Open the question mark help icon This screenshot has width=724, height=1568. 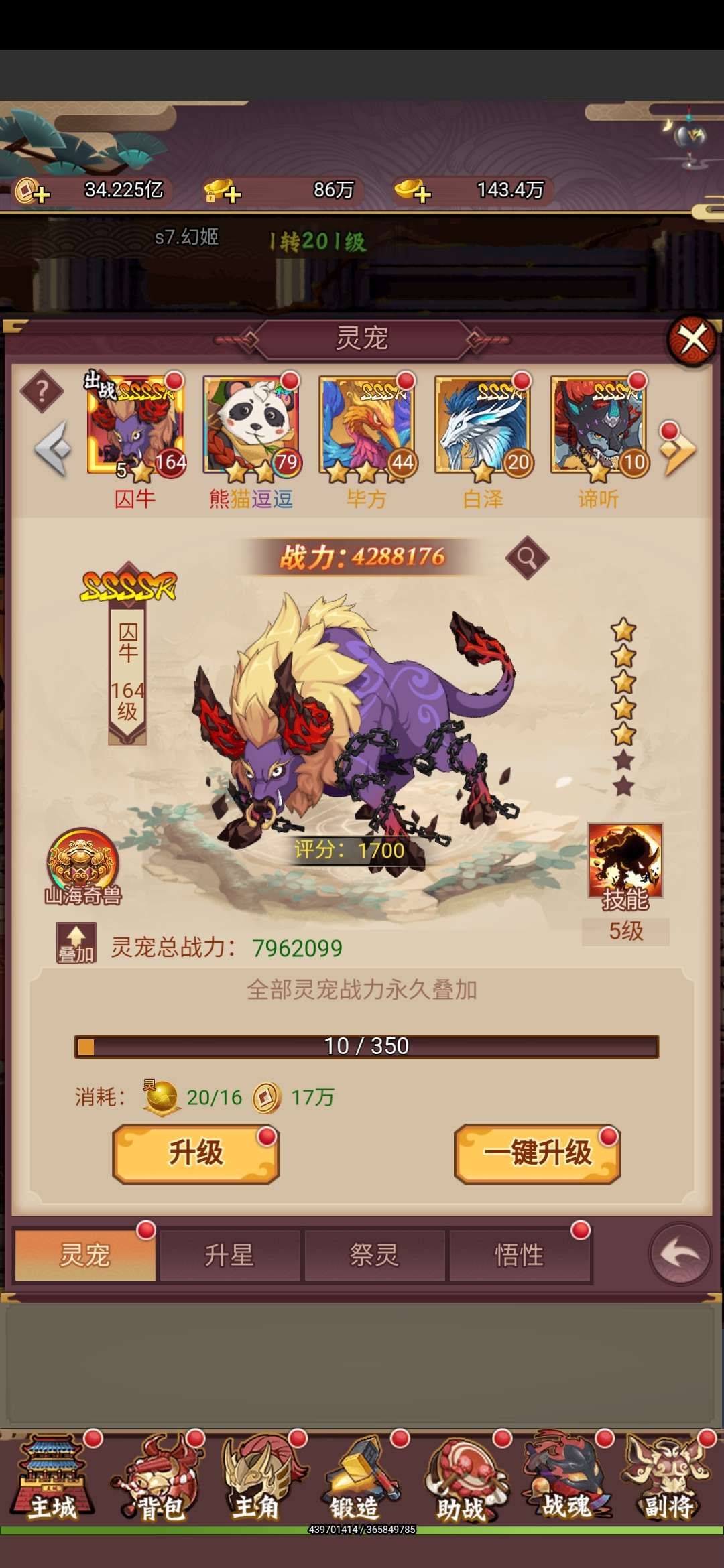click(42, 391)
